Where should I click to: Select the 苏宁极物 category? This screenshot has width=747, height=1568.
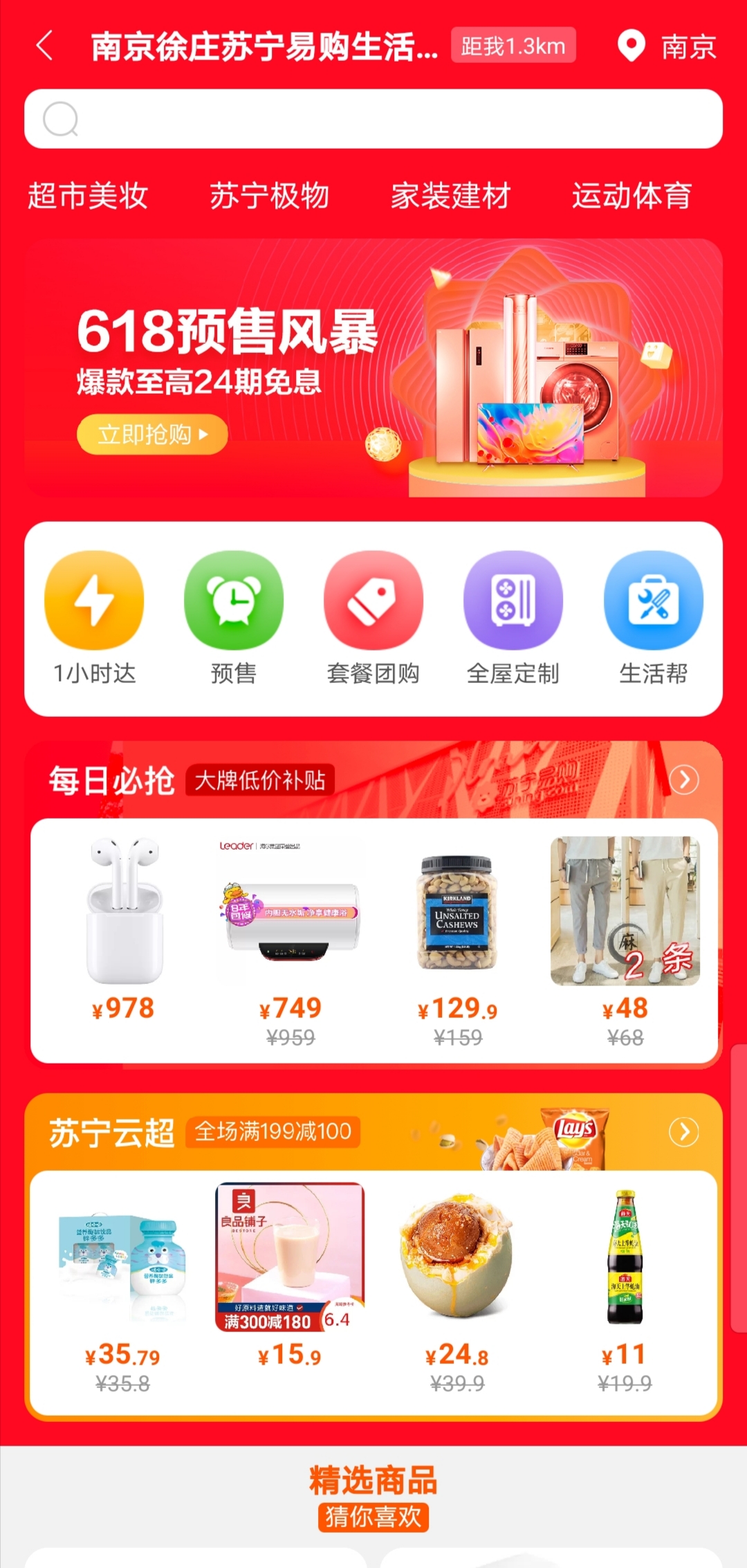pos(269,196)
